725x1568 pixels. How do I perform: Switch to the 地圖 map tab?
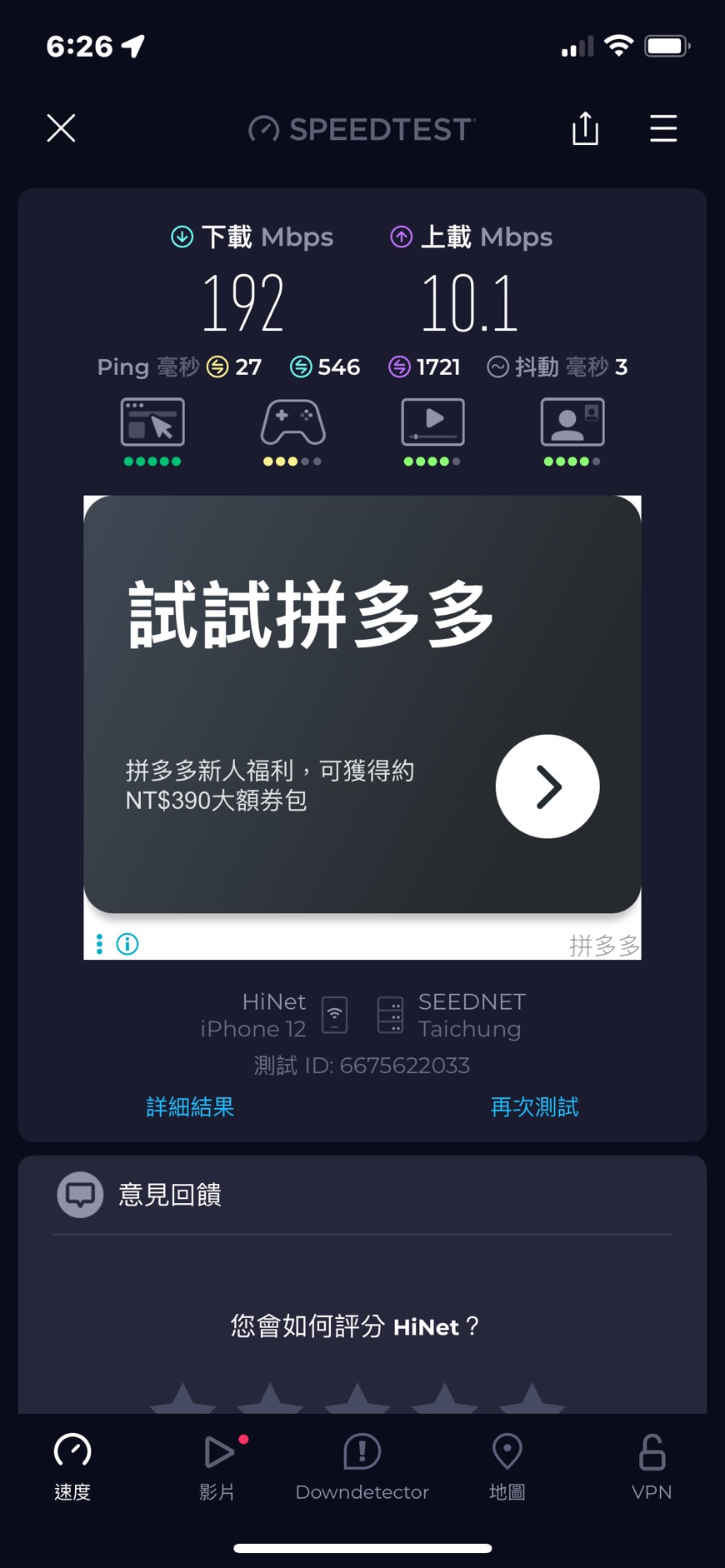pos(507,1466)
